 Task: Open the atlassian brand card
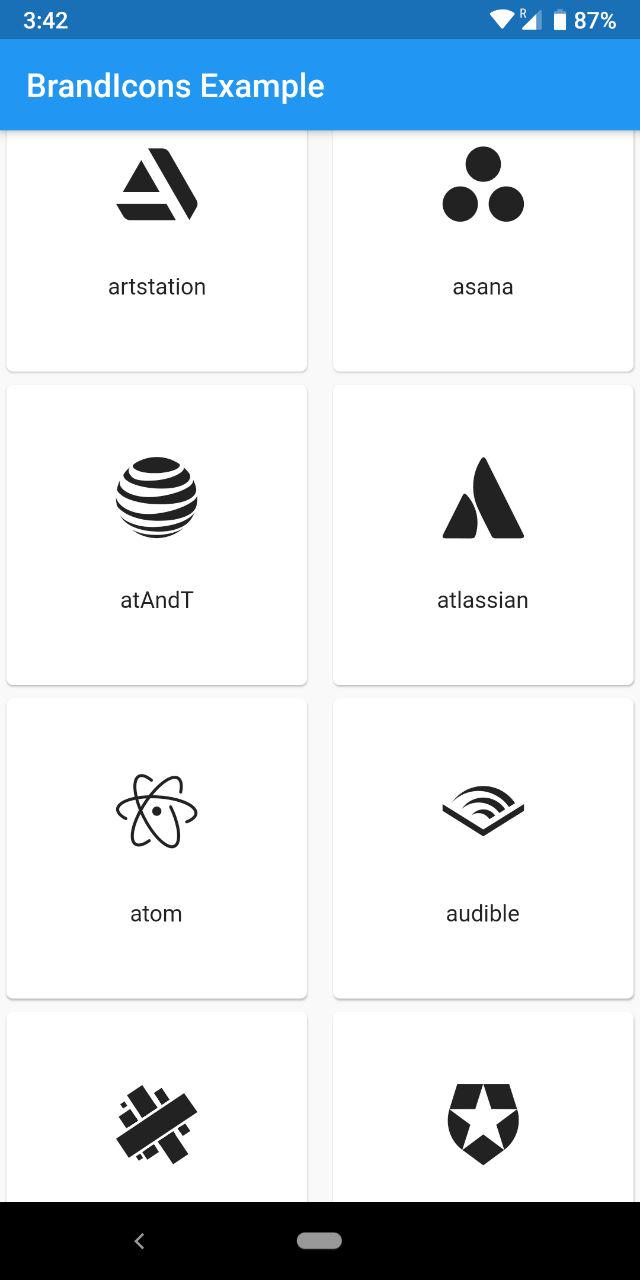483,535
